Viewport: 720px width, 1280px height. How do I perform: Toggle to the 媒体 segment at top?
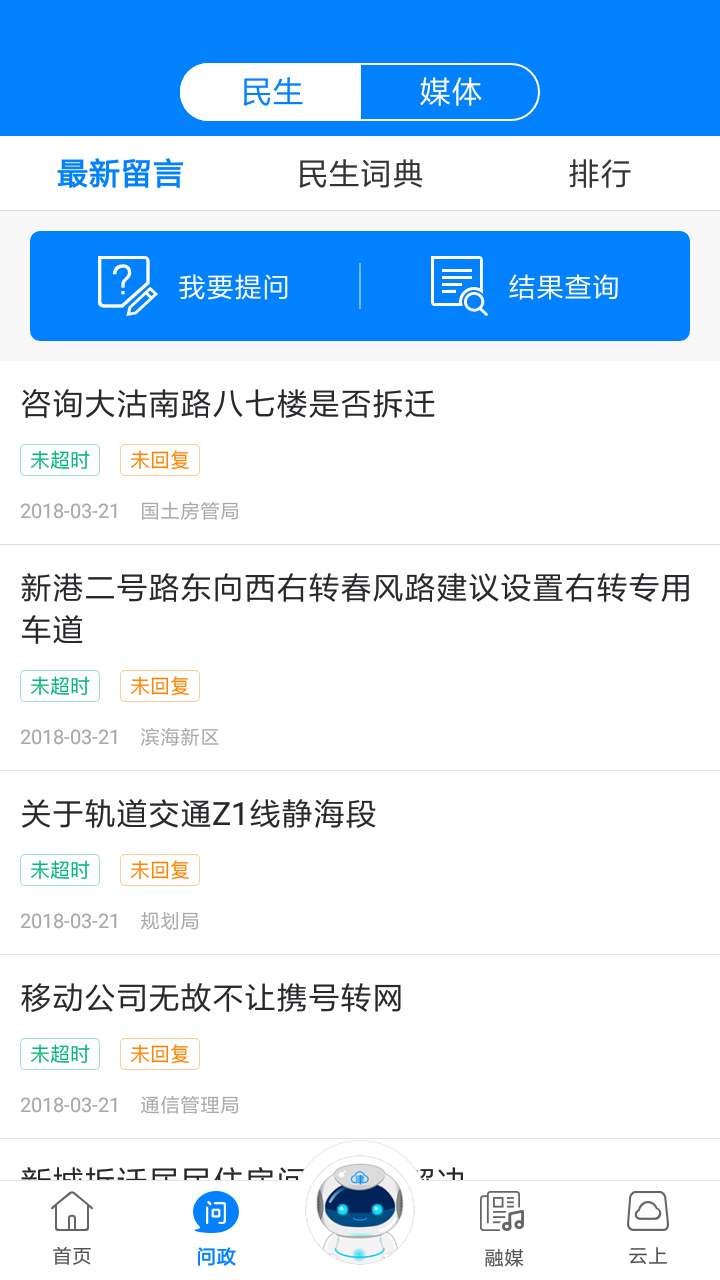click(450, 91)
